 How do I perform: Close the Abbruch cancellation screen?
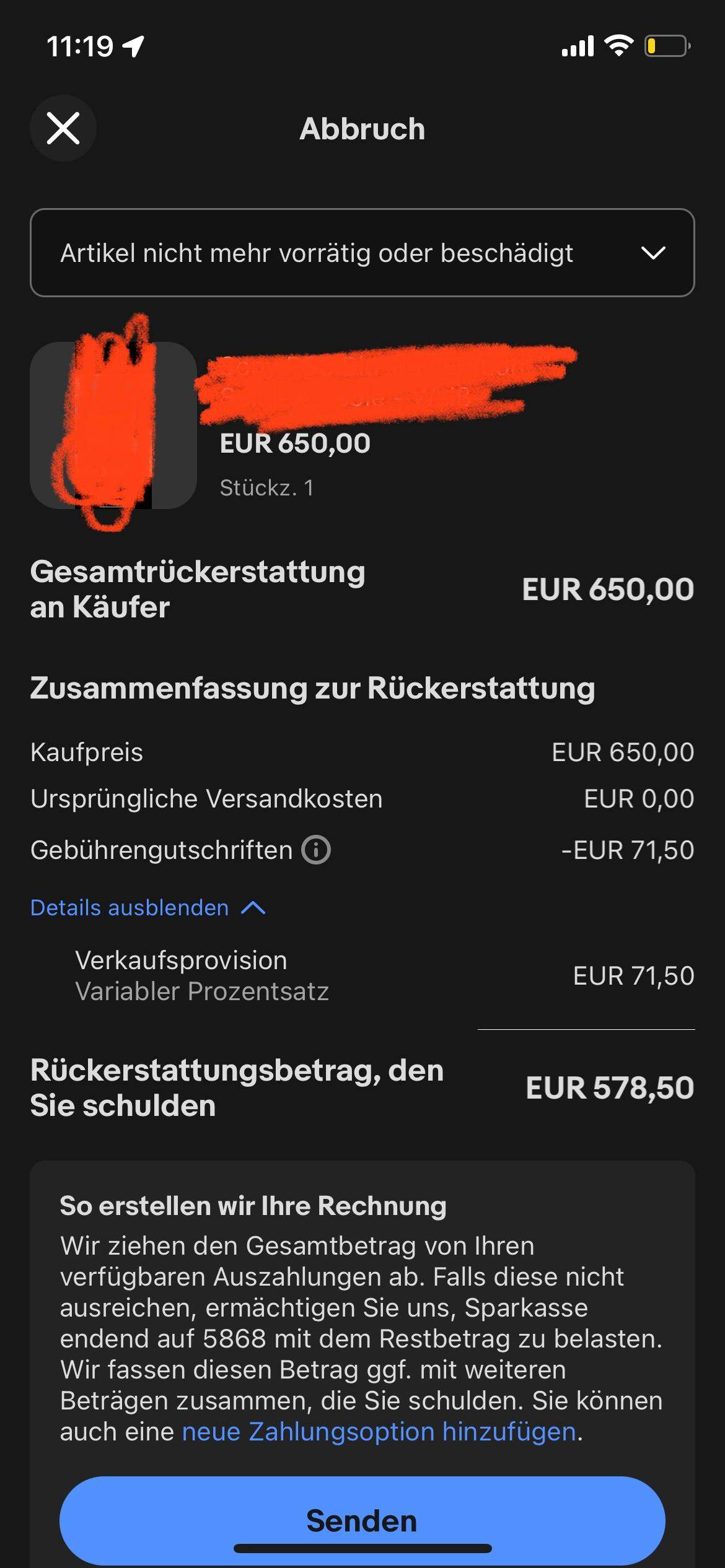[63, 128]
